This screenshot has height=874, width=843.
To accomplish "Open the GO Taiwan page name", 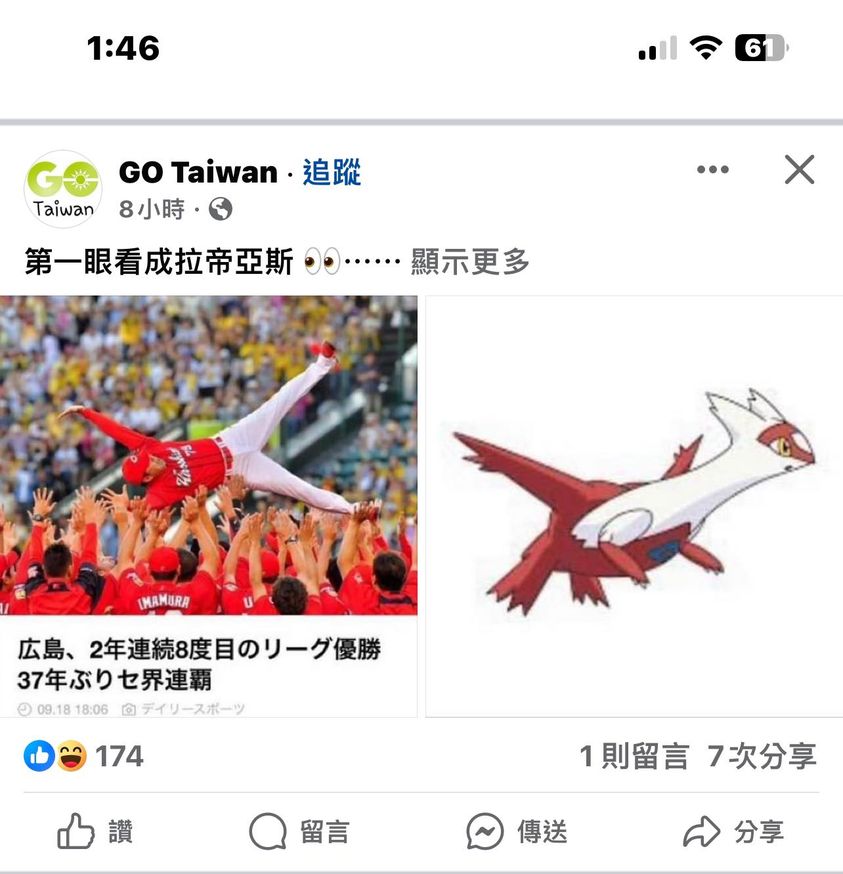I will [x=197, y=172].
